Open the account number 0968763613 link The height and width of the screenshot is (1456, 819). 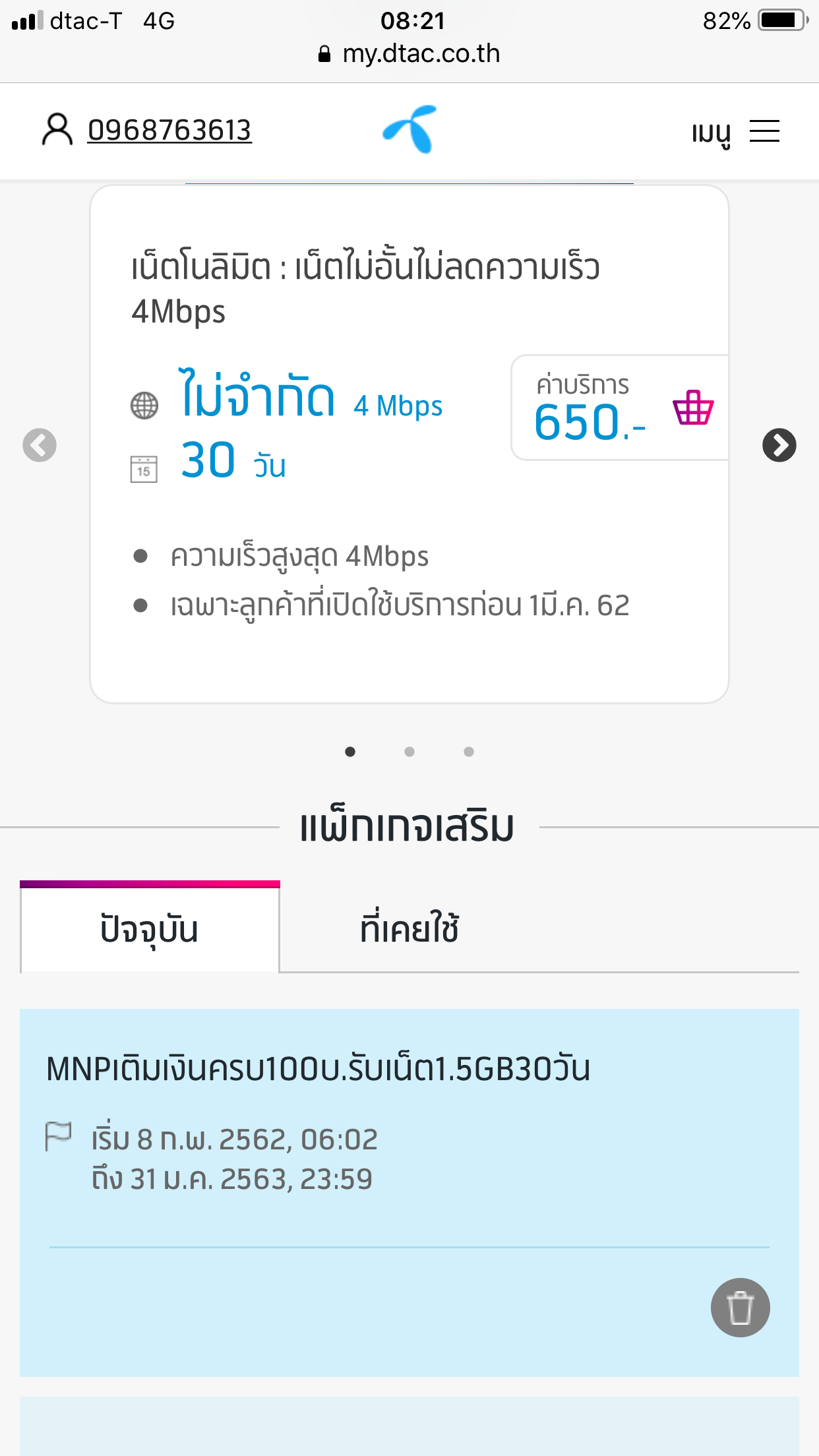[169, 130]
